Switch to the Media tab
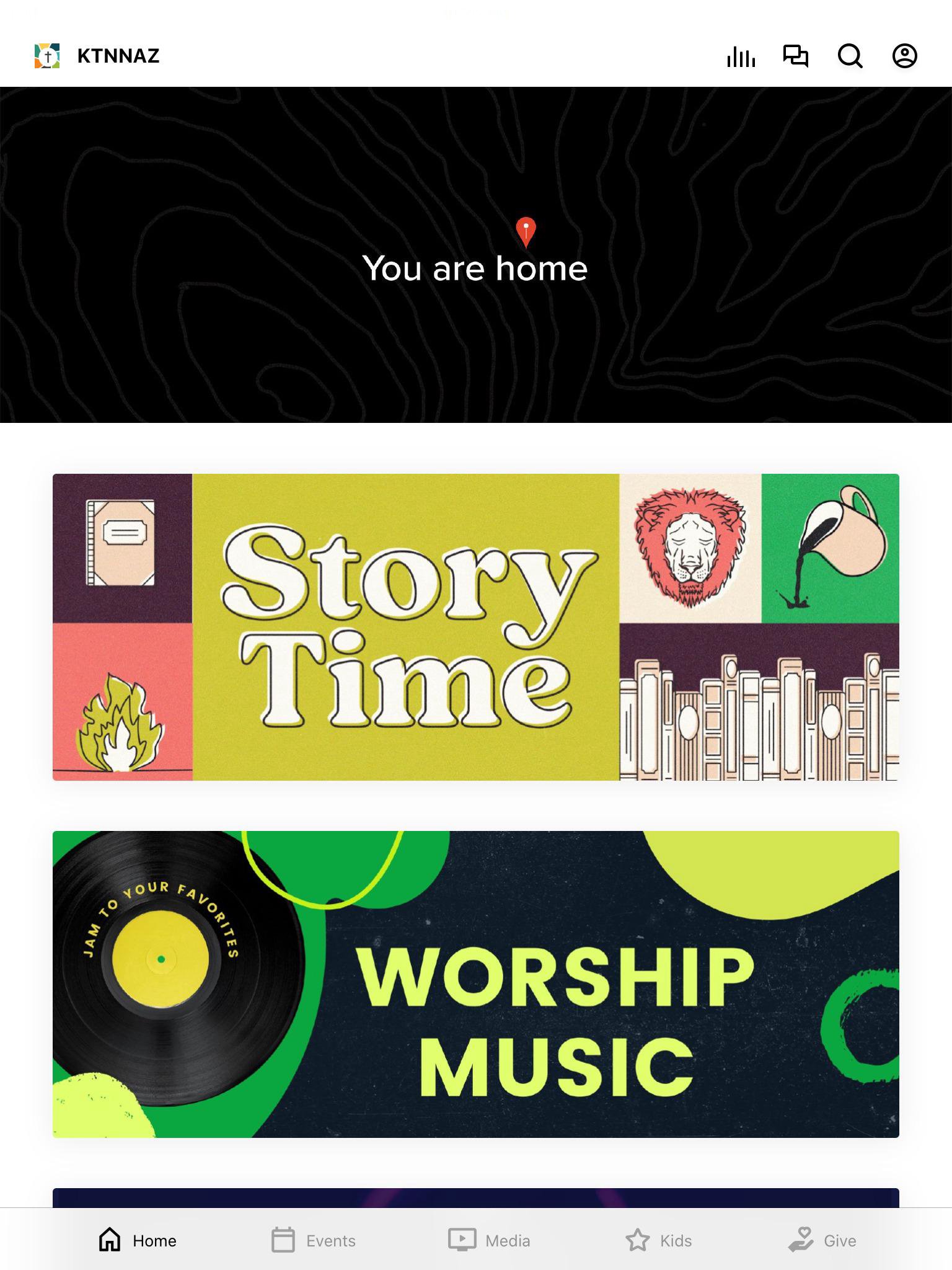This screenshot has width=952, height=1270. (490, 1240)
